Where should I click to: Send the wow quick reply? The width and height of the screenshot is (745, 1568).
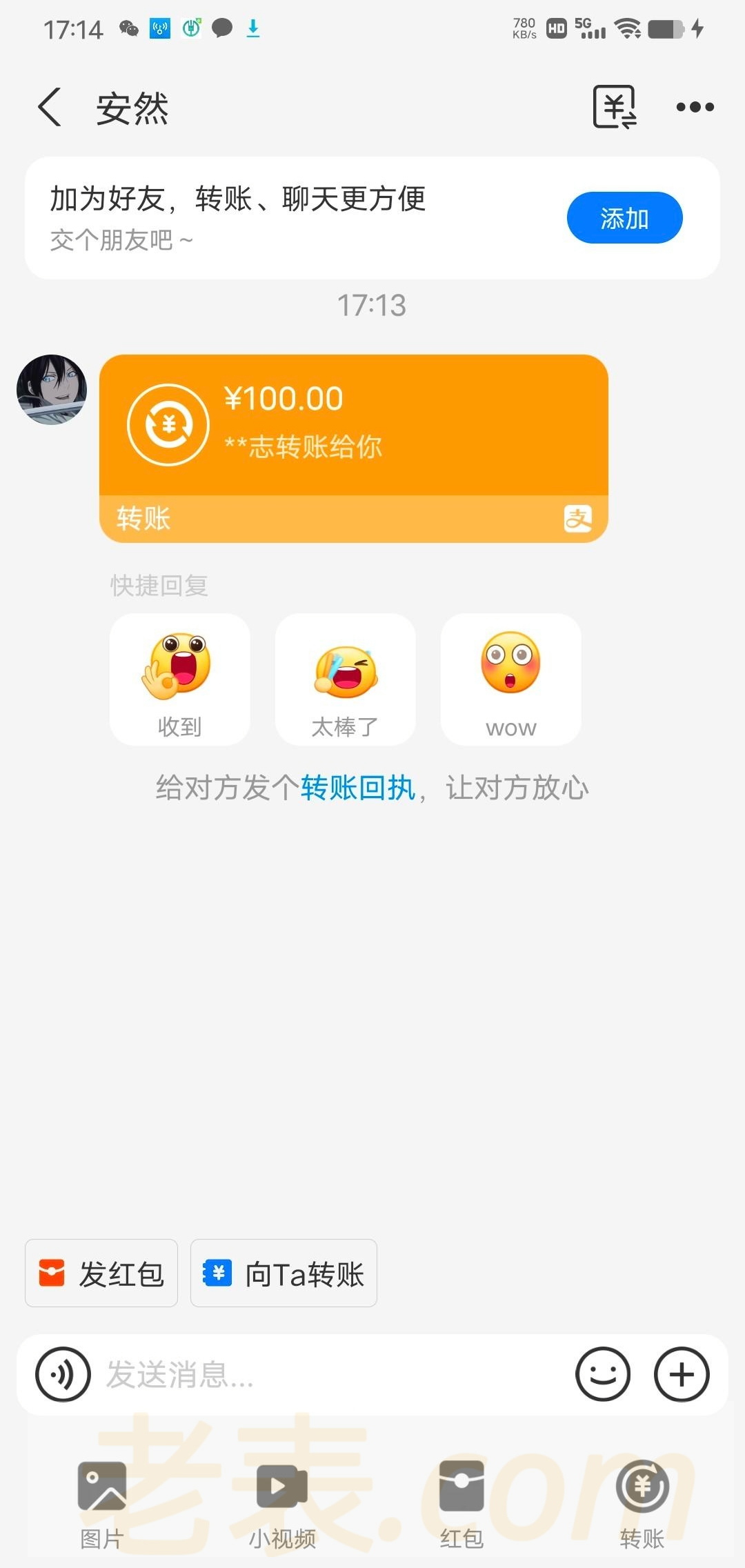pos(510,679)
